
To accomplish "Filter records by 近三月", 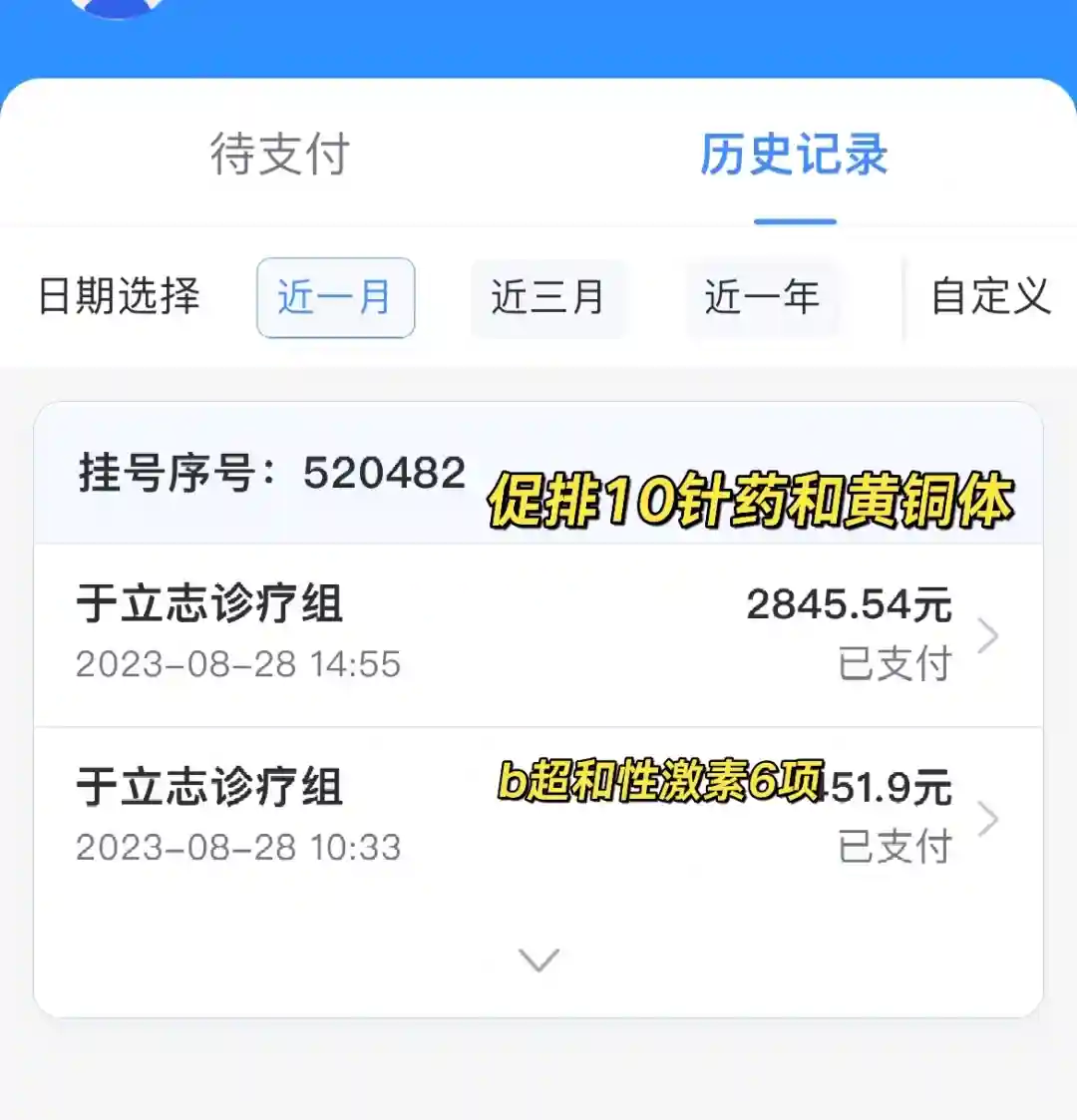I will pos(547,297).
